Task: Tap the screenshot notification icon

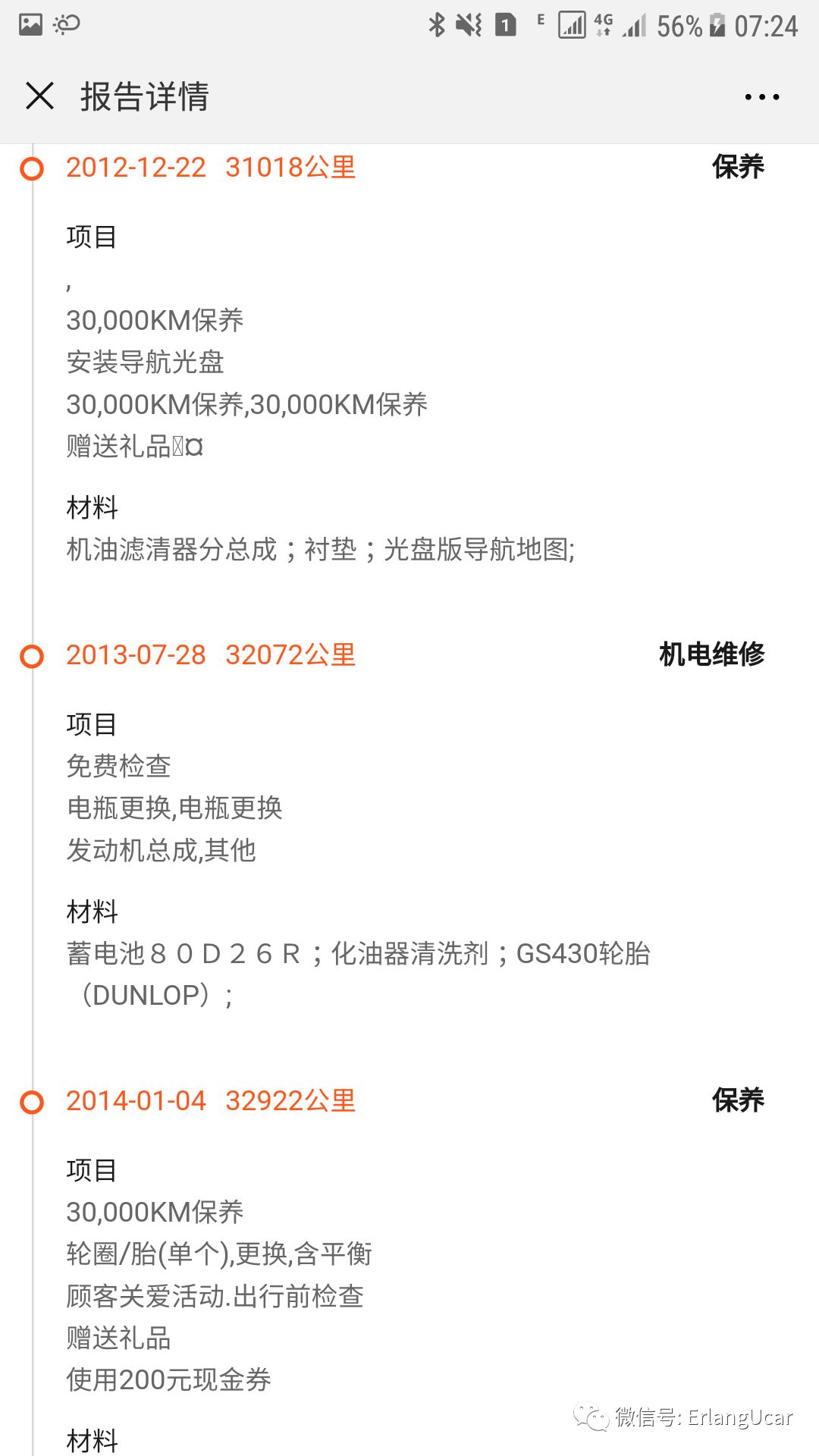Action: click(30, 24)
